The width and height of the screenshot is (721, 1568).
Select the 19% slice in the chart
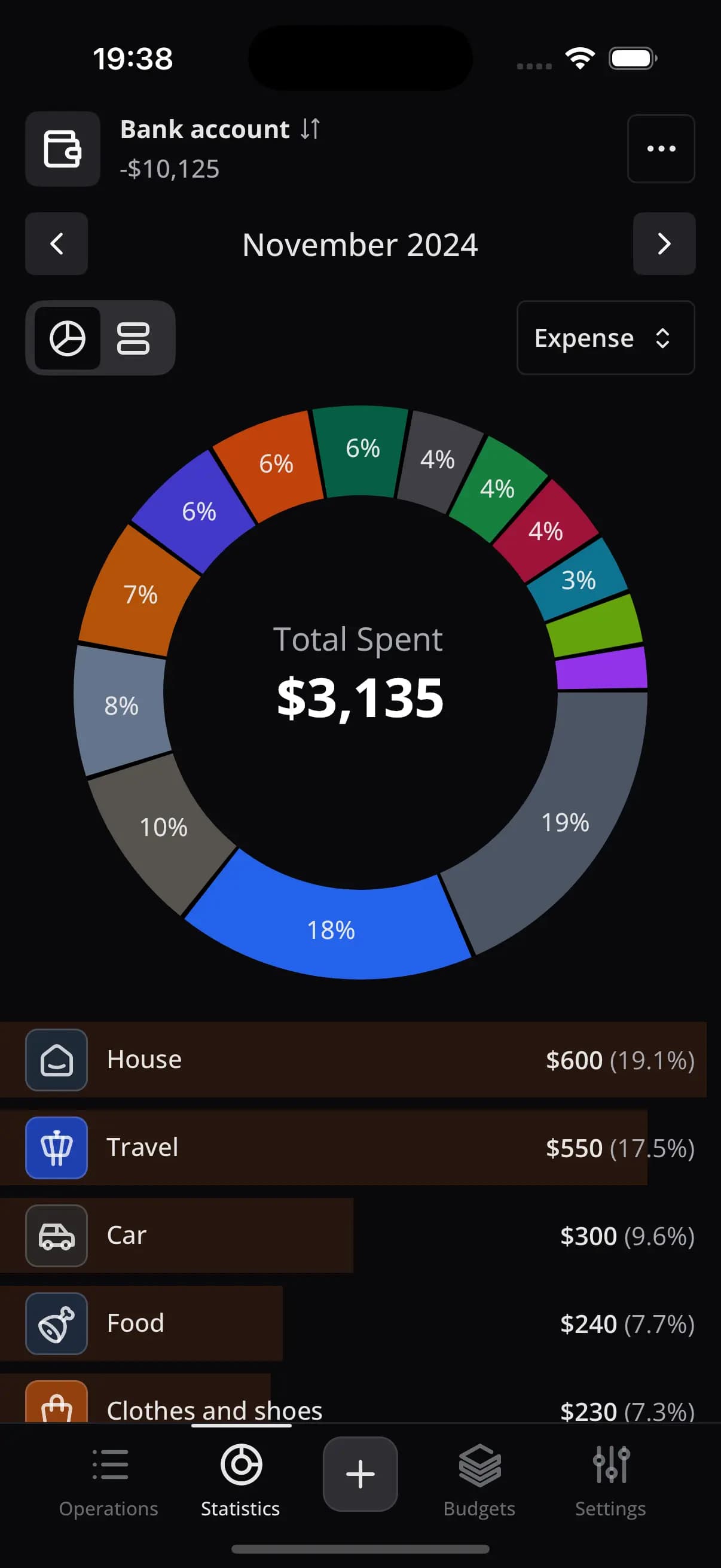click(x=566, y=822)
